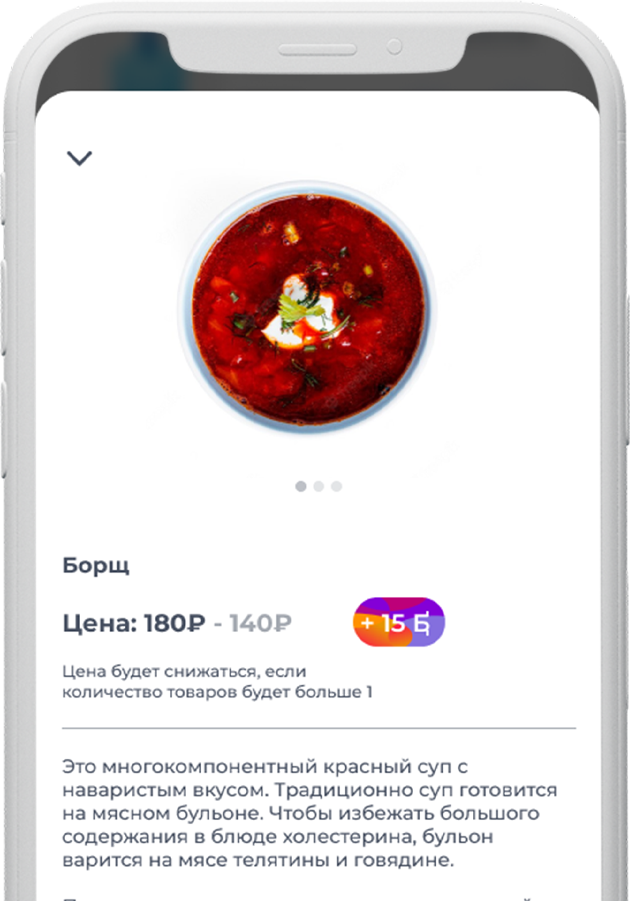
Task: Tap the +15 Б bonus badge
Action: point(398,624)
